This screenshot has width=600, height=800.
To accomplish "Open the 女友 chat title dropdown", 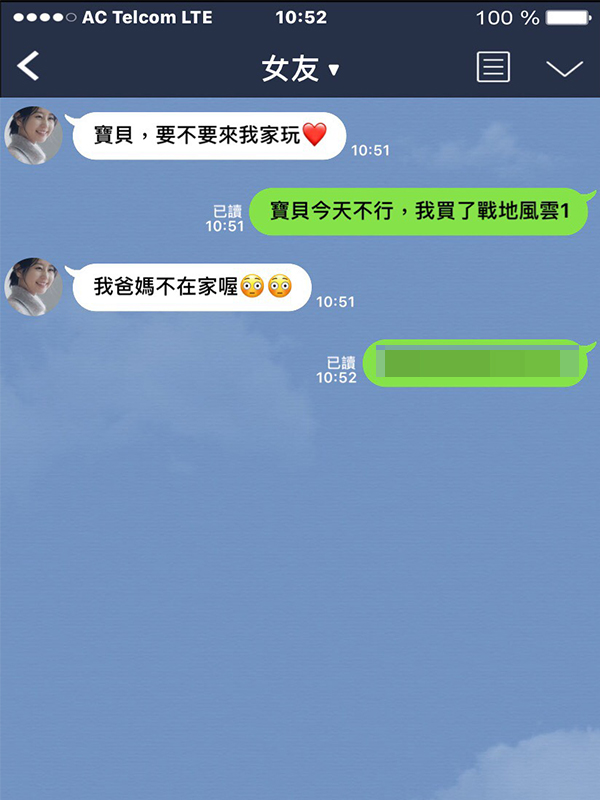I will [x=300, y=68].
